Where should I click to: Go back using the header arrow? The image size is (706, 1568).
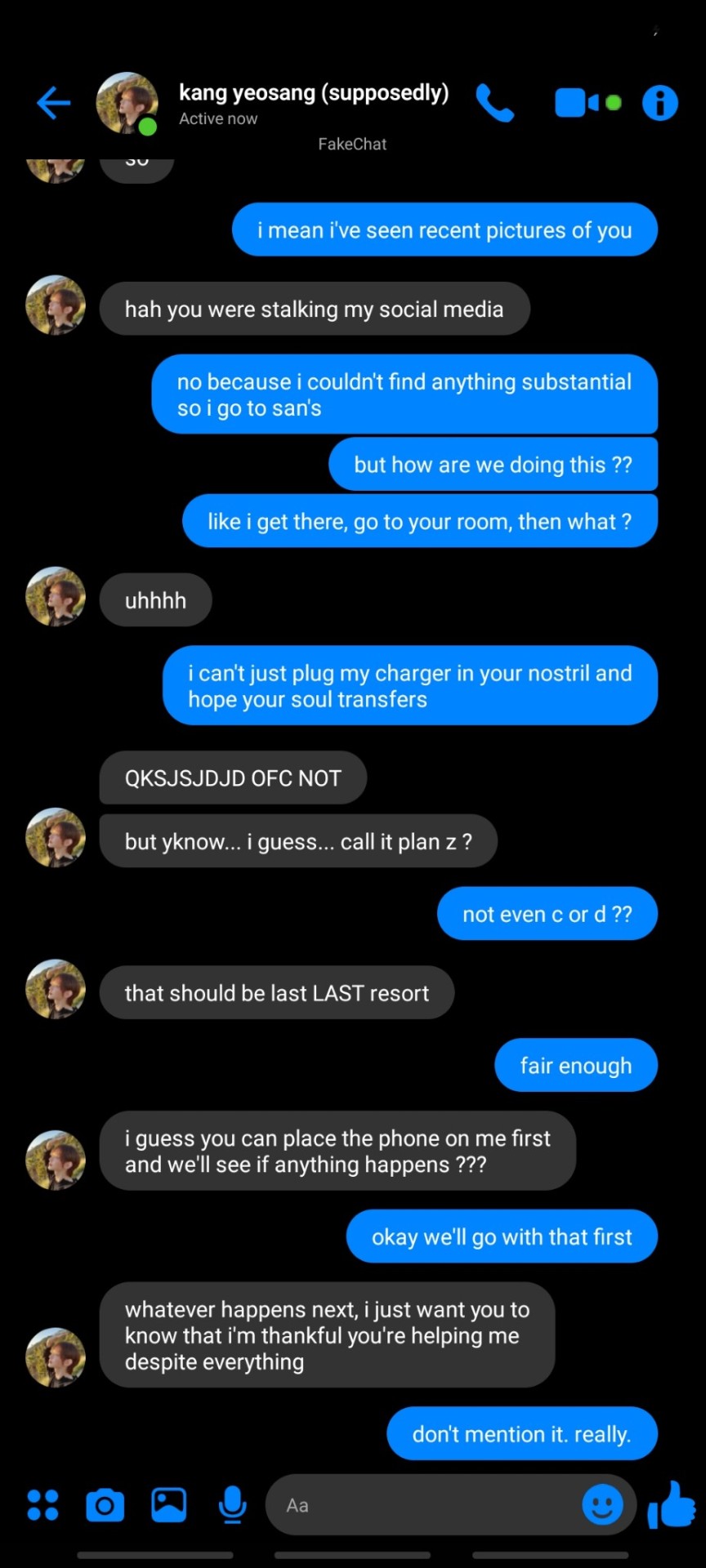pos(54,104)
